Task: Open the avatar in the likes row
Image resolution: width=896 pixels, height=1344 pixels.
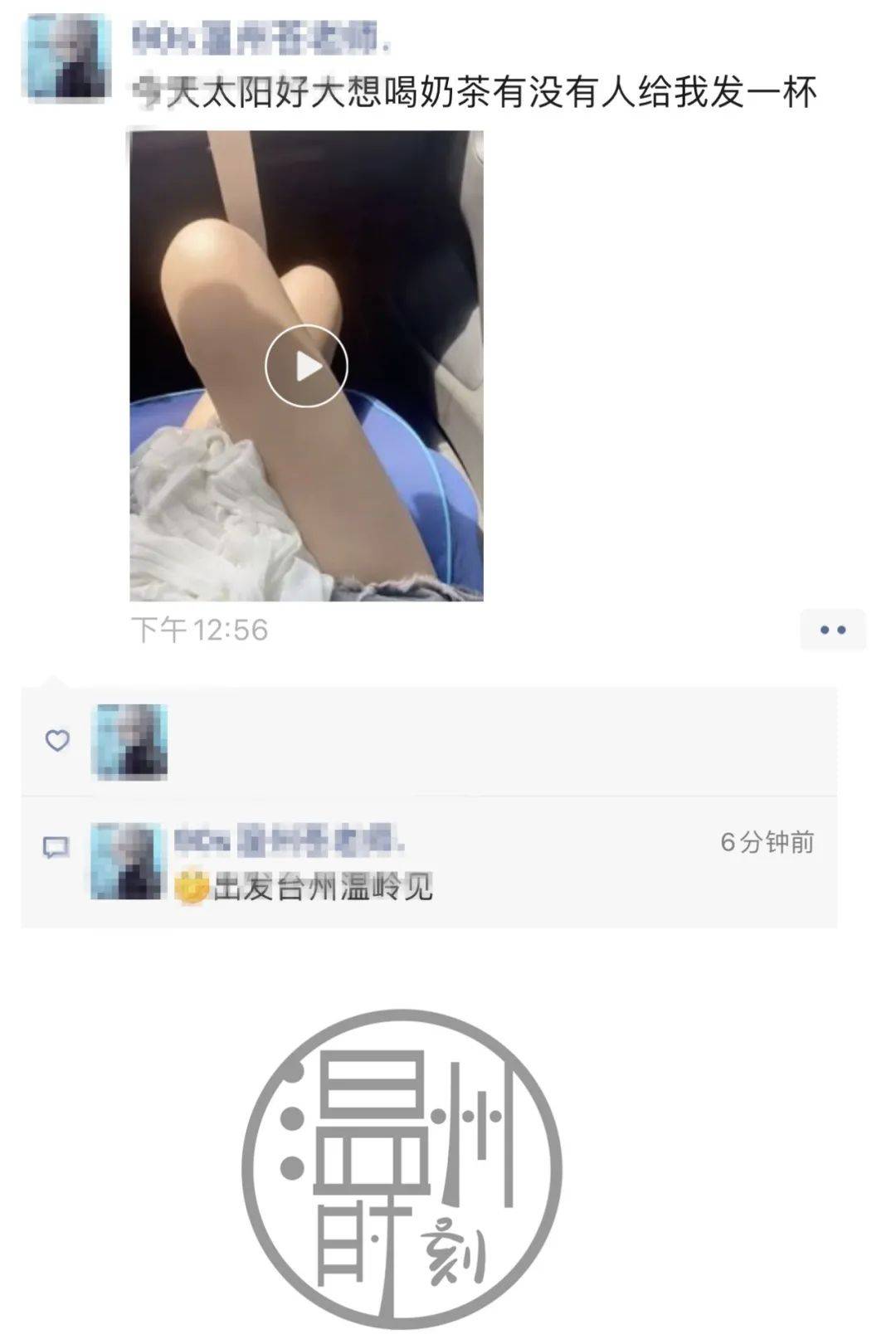Action: [x=129, y=742]
